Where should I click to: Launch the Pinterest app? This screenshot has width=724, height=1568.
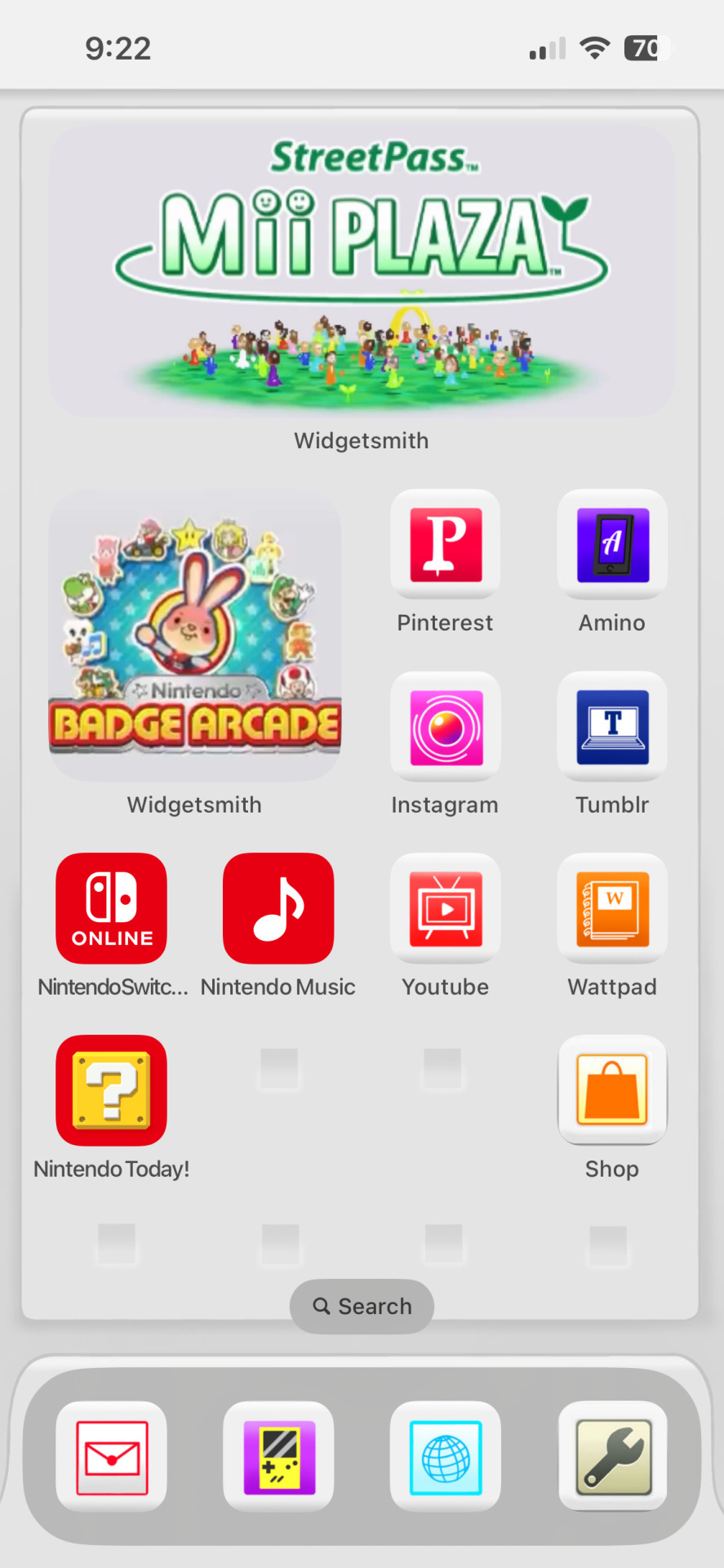(x=446, y=545)
